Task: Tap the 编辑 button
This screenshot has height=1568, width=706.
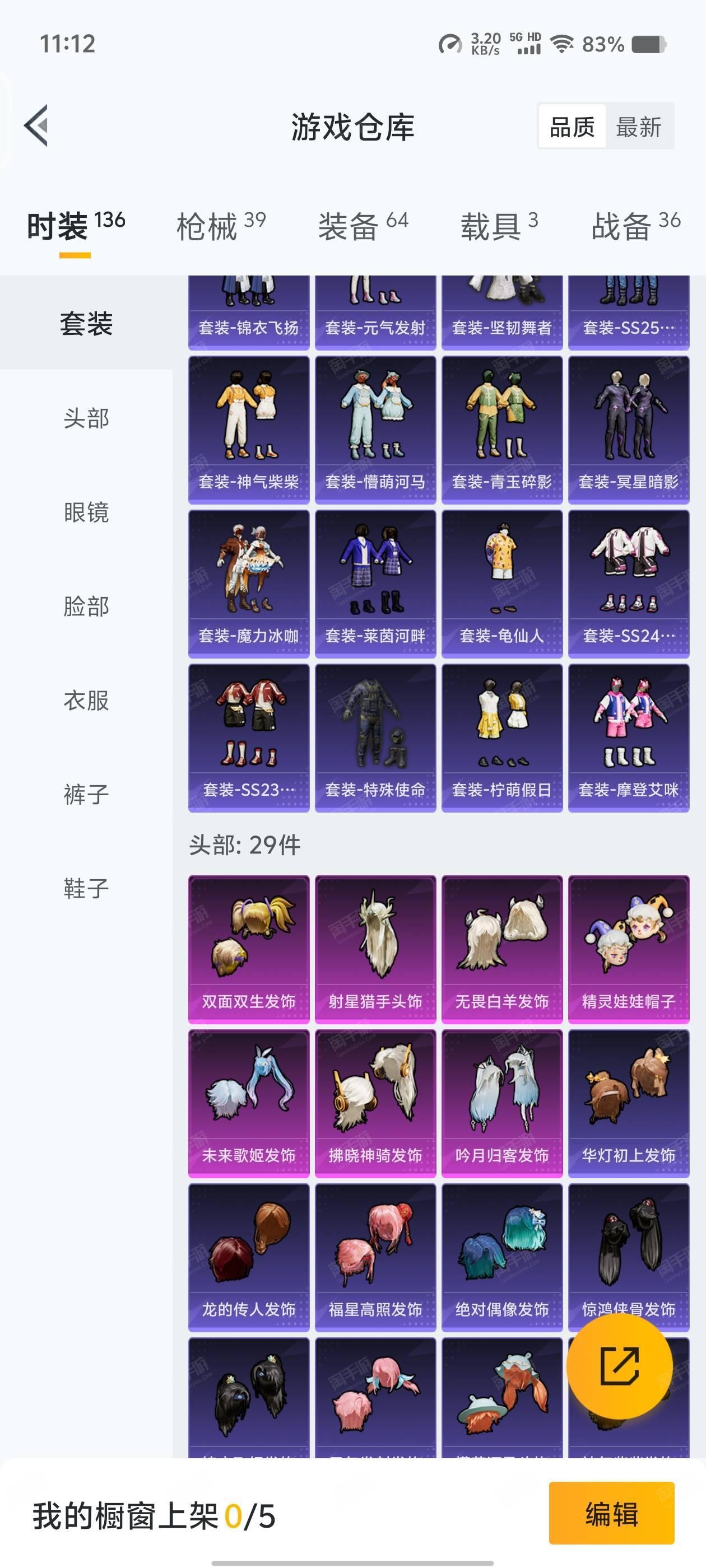Action: 611,1513
